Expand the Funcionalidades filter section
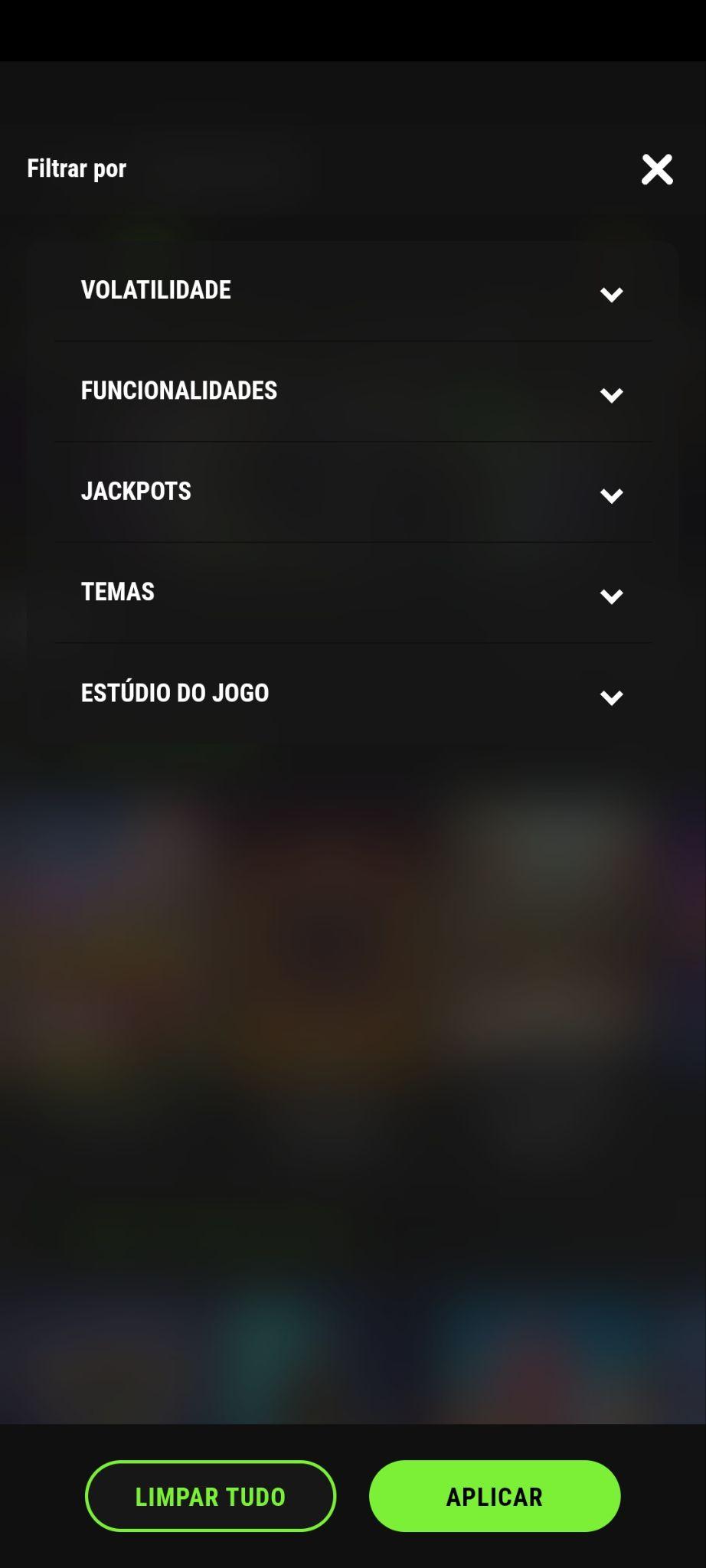 tap(611, 394)
